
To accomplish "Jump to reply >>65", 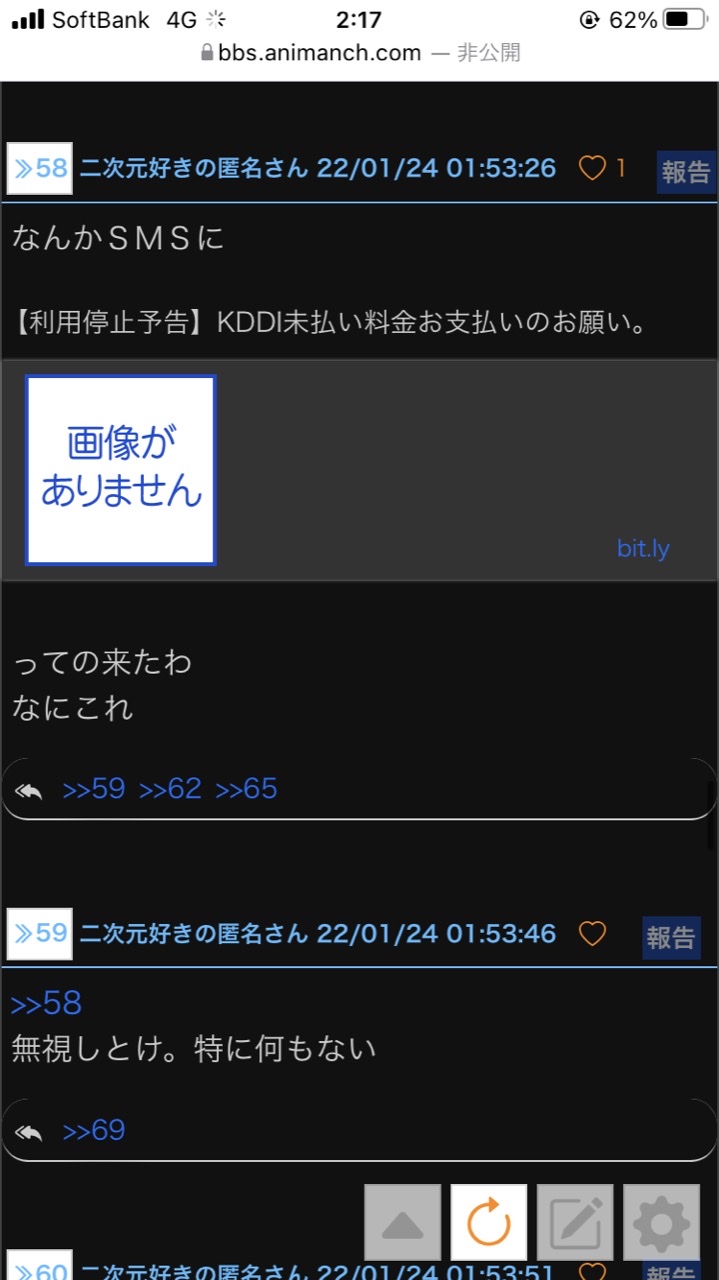I will pyautogui.click(x=246, y=789).
